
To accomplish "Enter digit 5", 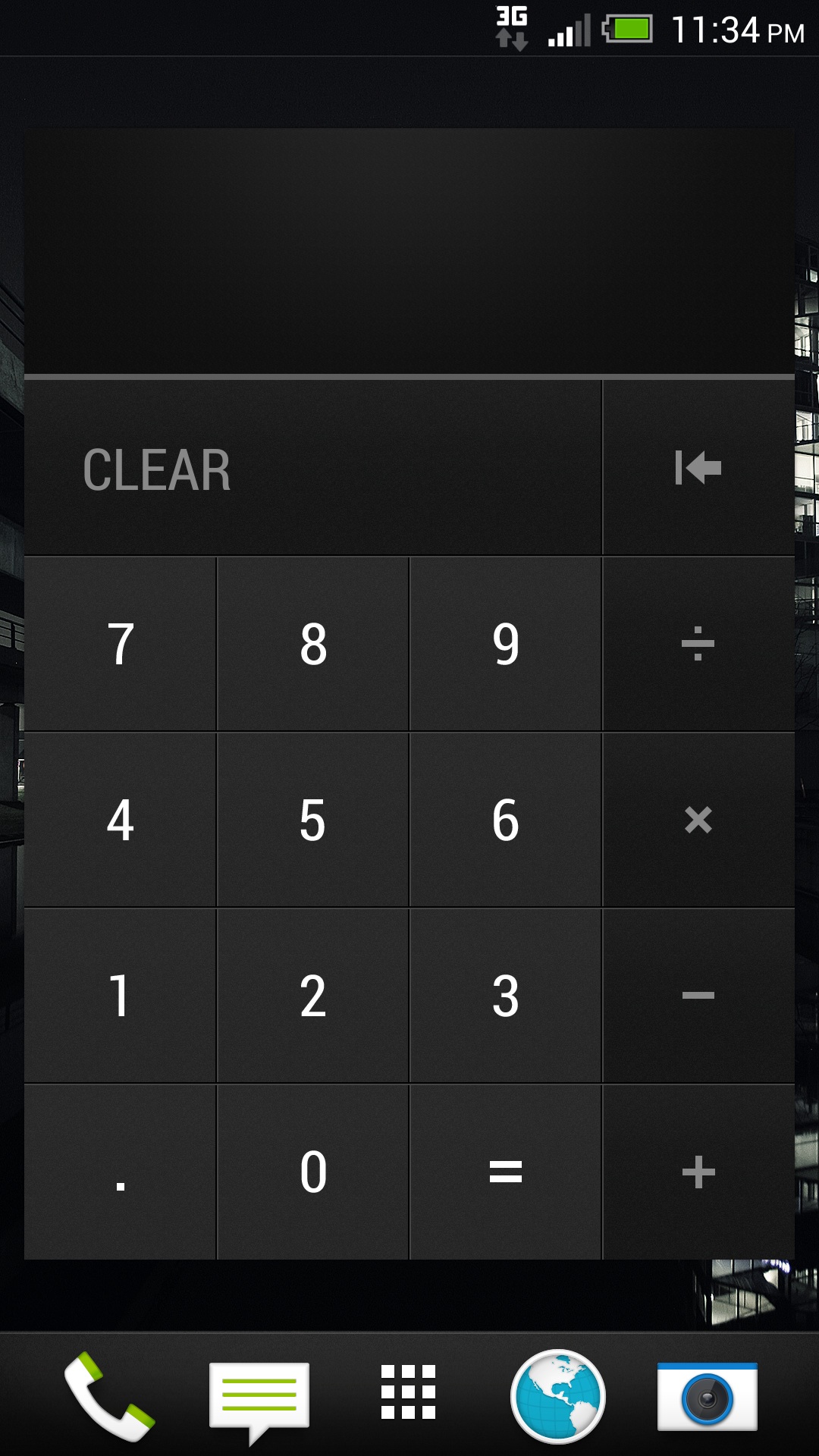I will click(312, 820).
